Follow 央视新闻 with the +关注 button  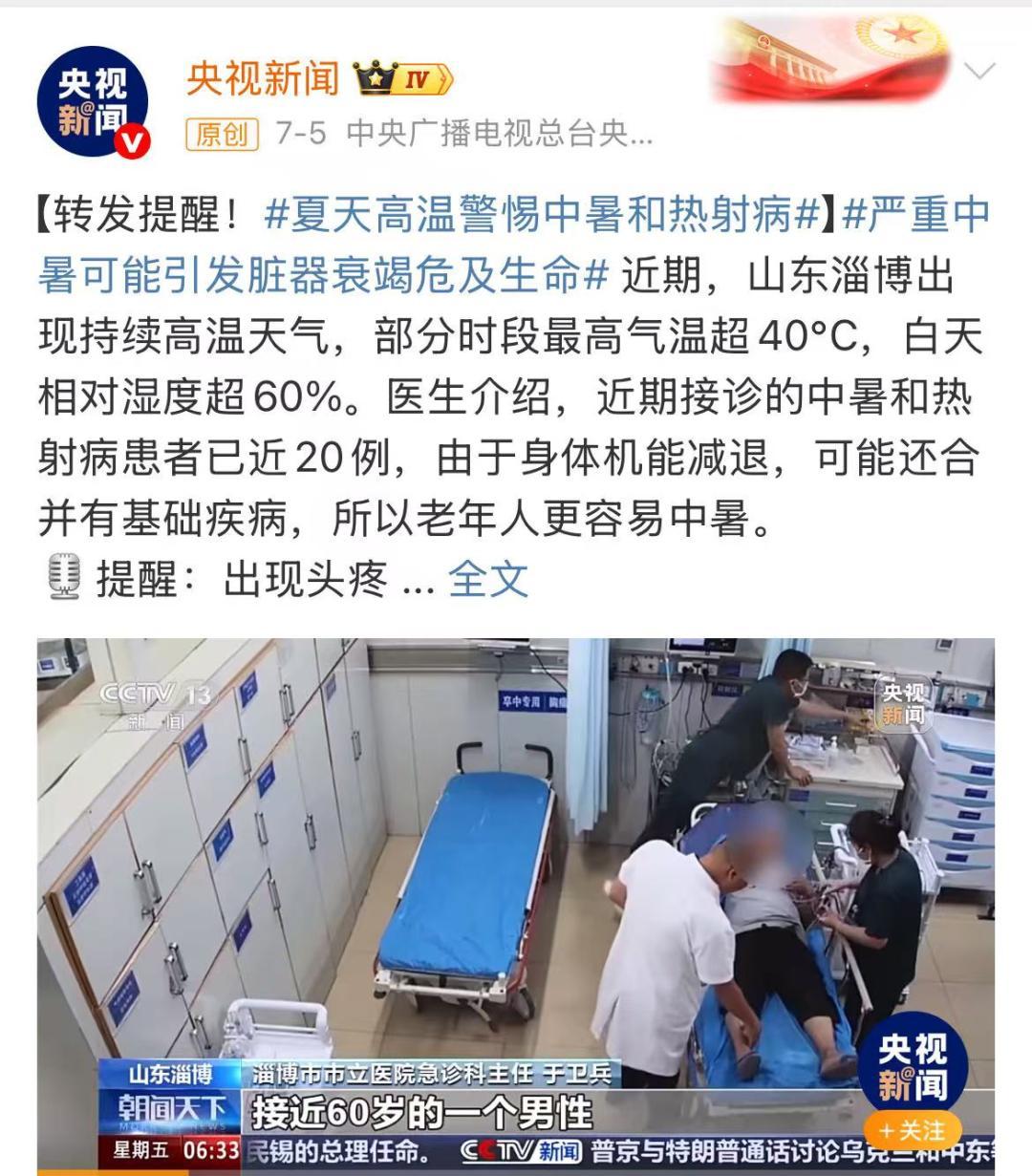tap(912, 1131)
